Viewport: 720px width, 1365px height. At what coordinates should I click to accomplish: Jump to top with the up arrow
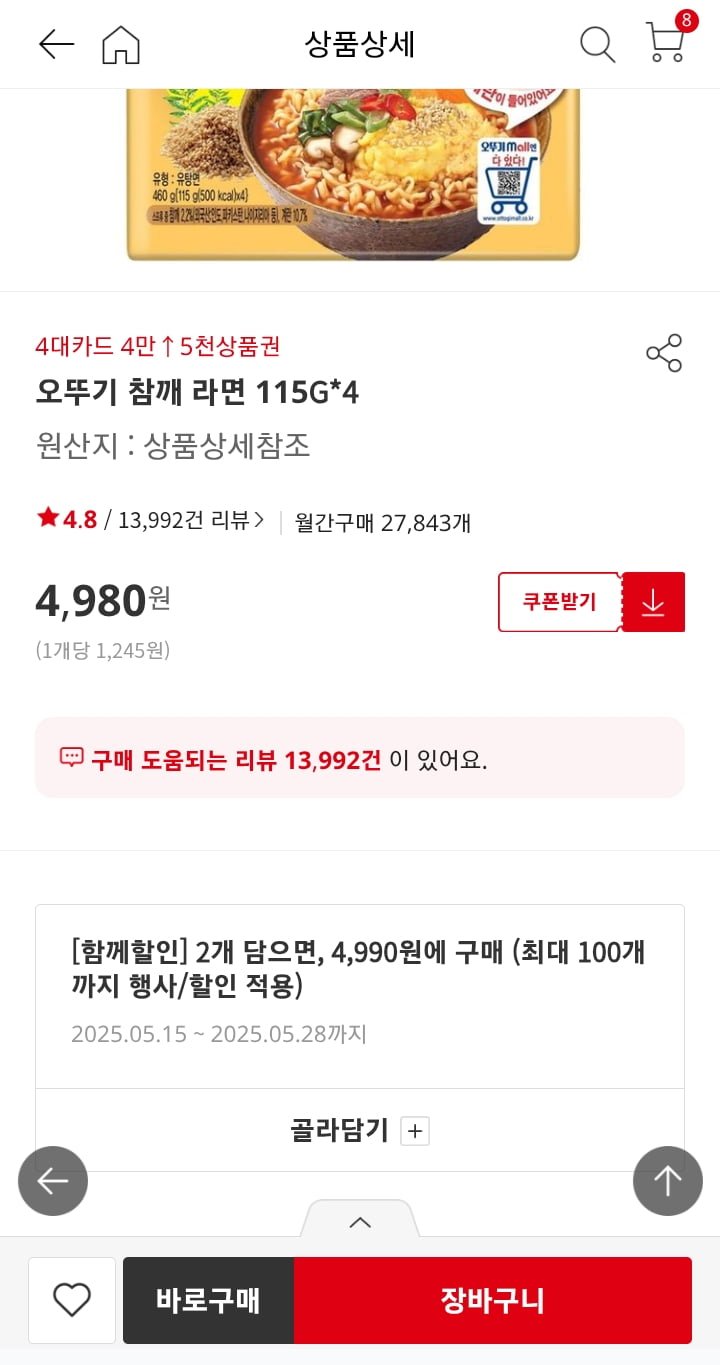(x=667, y=1181)
